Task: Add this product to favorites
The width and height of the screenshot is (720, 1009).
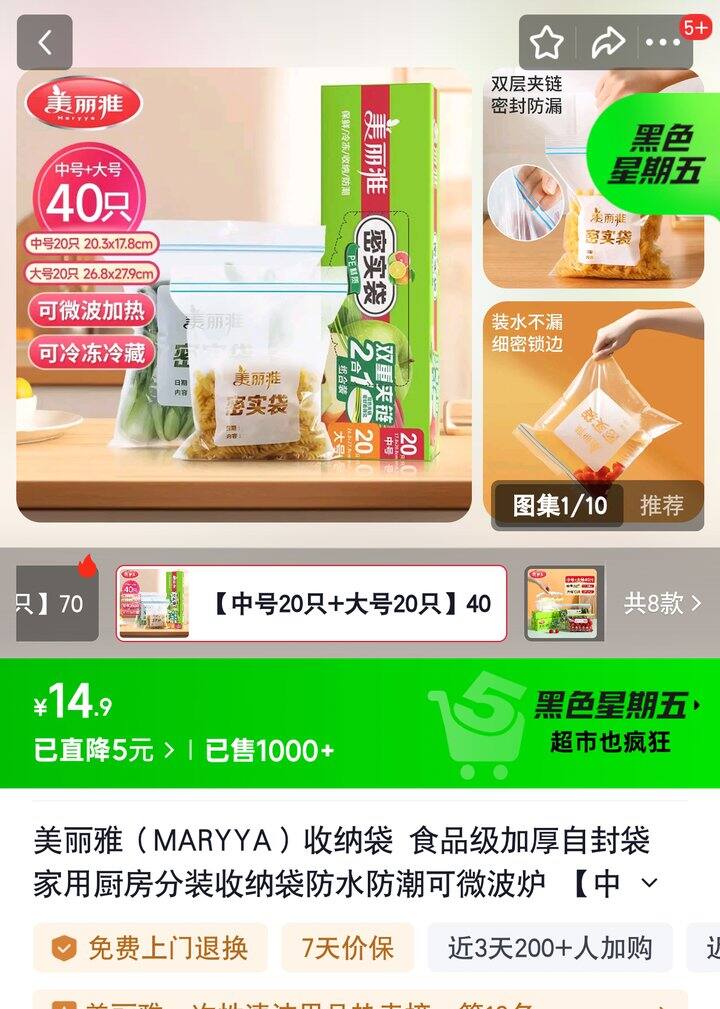Action: coord(547,42)
